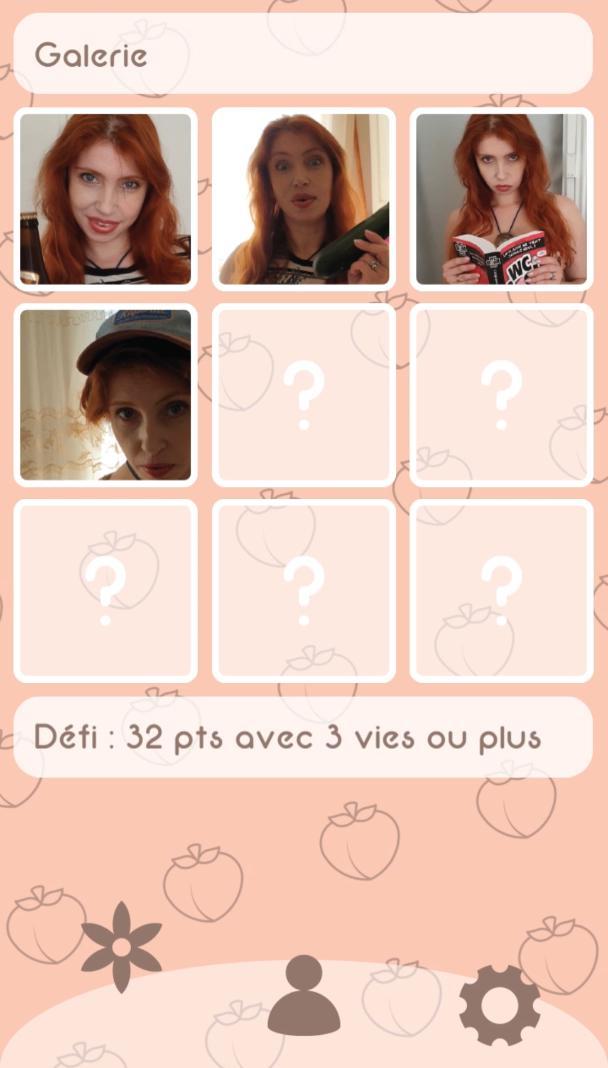Open the profile person icon

(304, 994)
